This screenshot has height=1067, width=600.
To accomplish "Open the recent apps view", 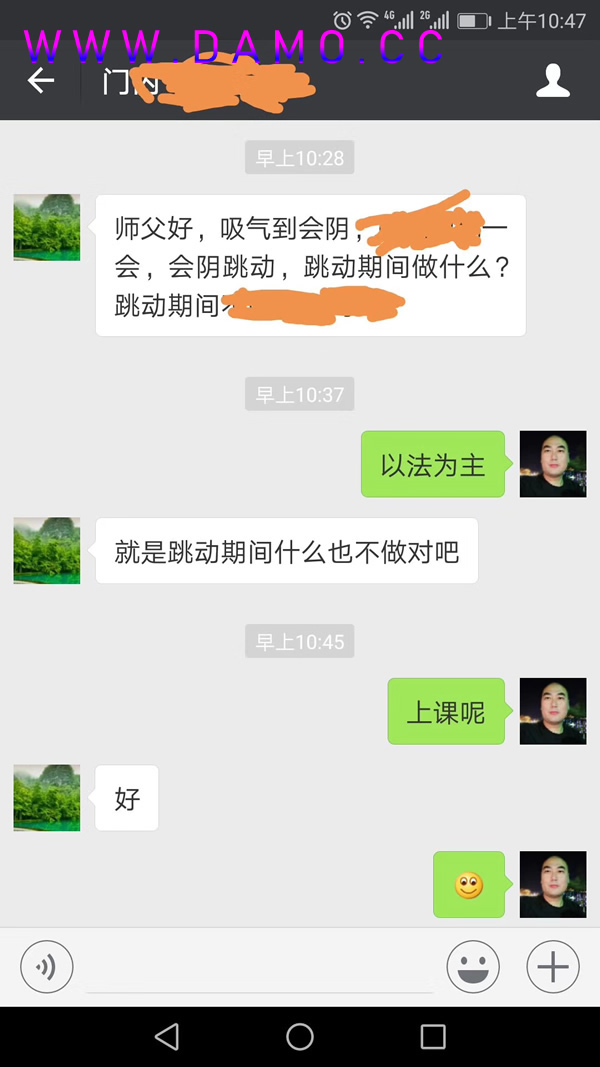I will point(433,1037).
